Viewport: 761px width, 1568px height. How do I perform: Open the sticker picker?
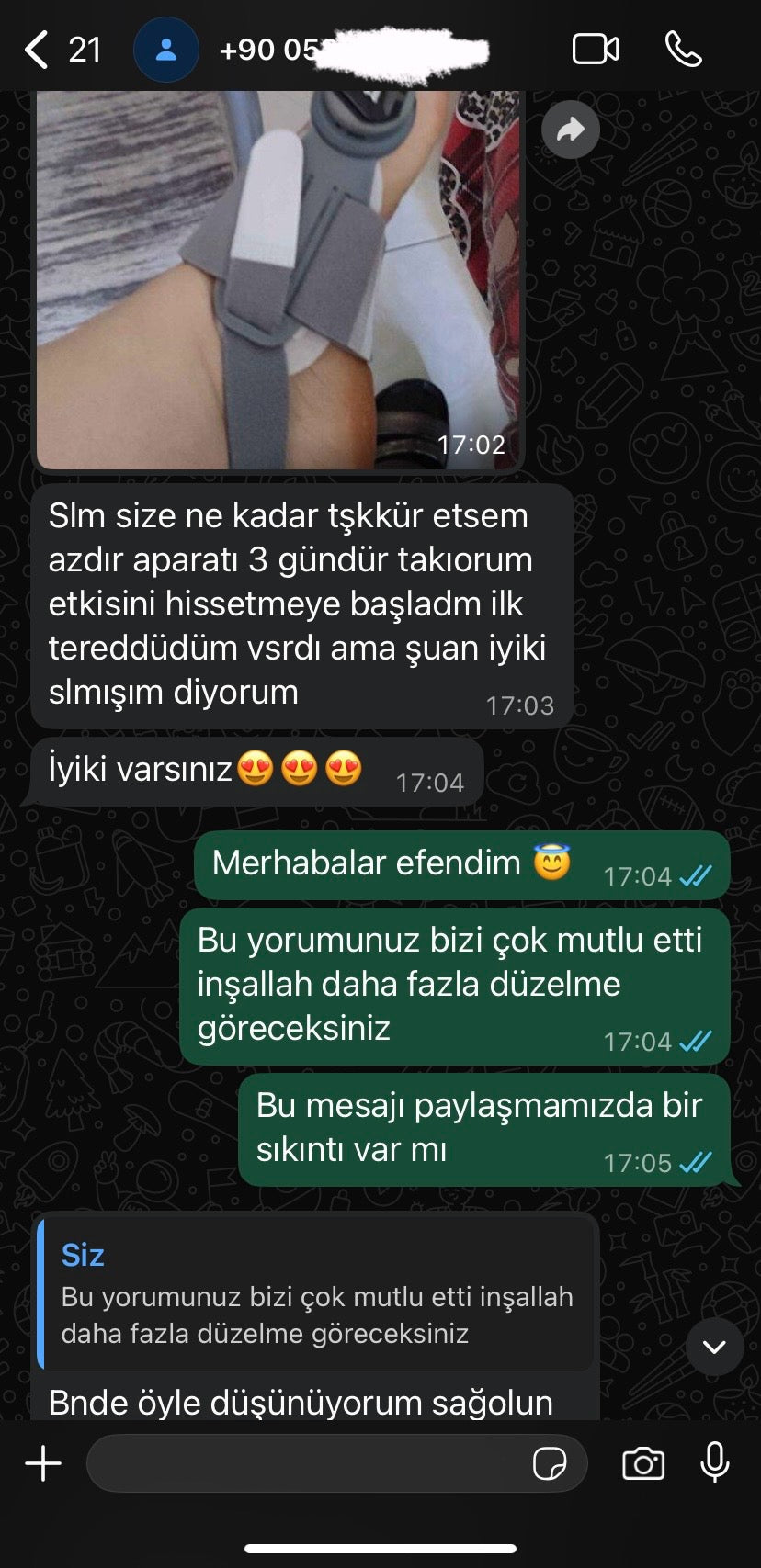[x=550, y=1463]
